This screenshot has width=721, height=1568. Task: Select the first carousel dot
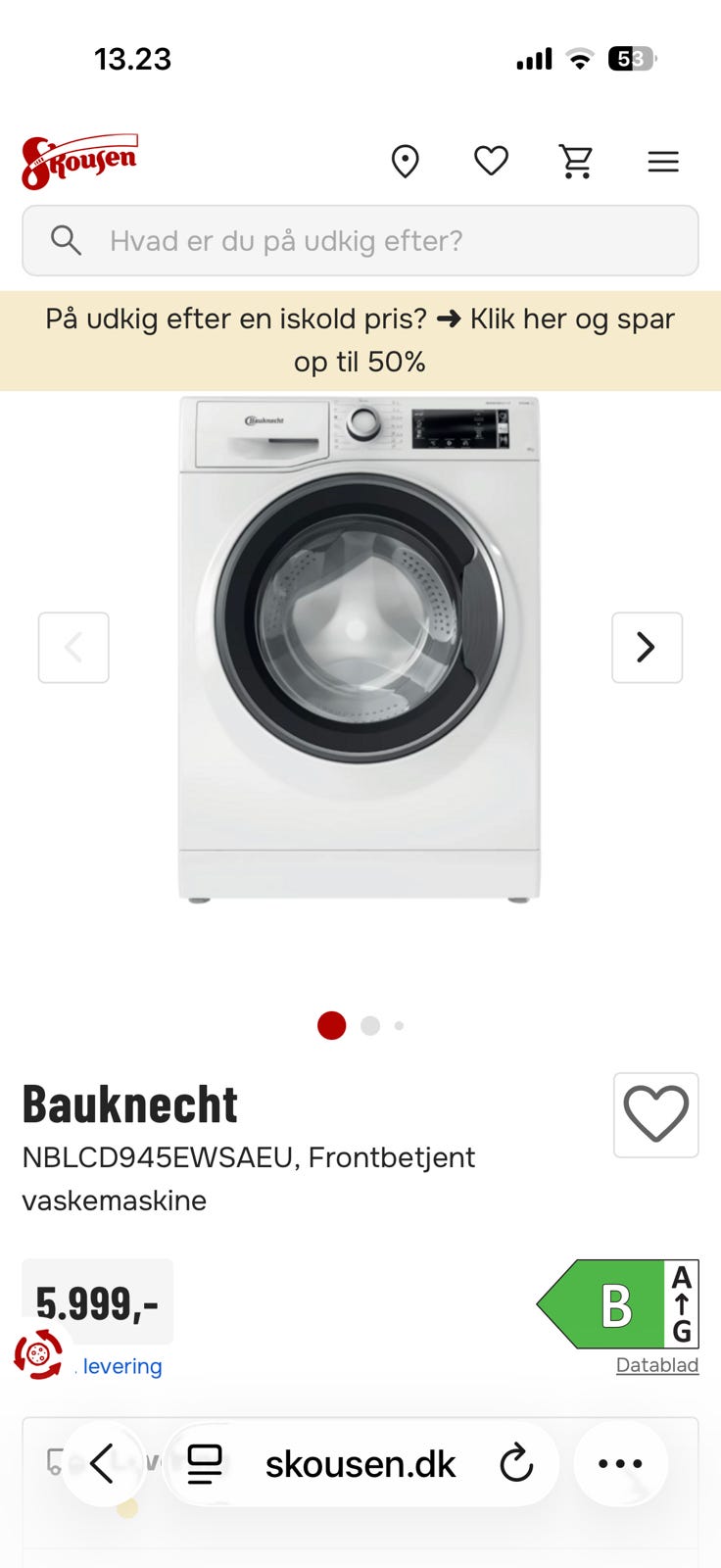click(x=331, y=1025)
